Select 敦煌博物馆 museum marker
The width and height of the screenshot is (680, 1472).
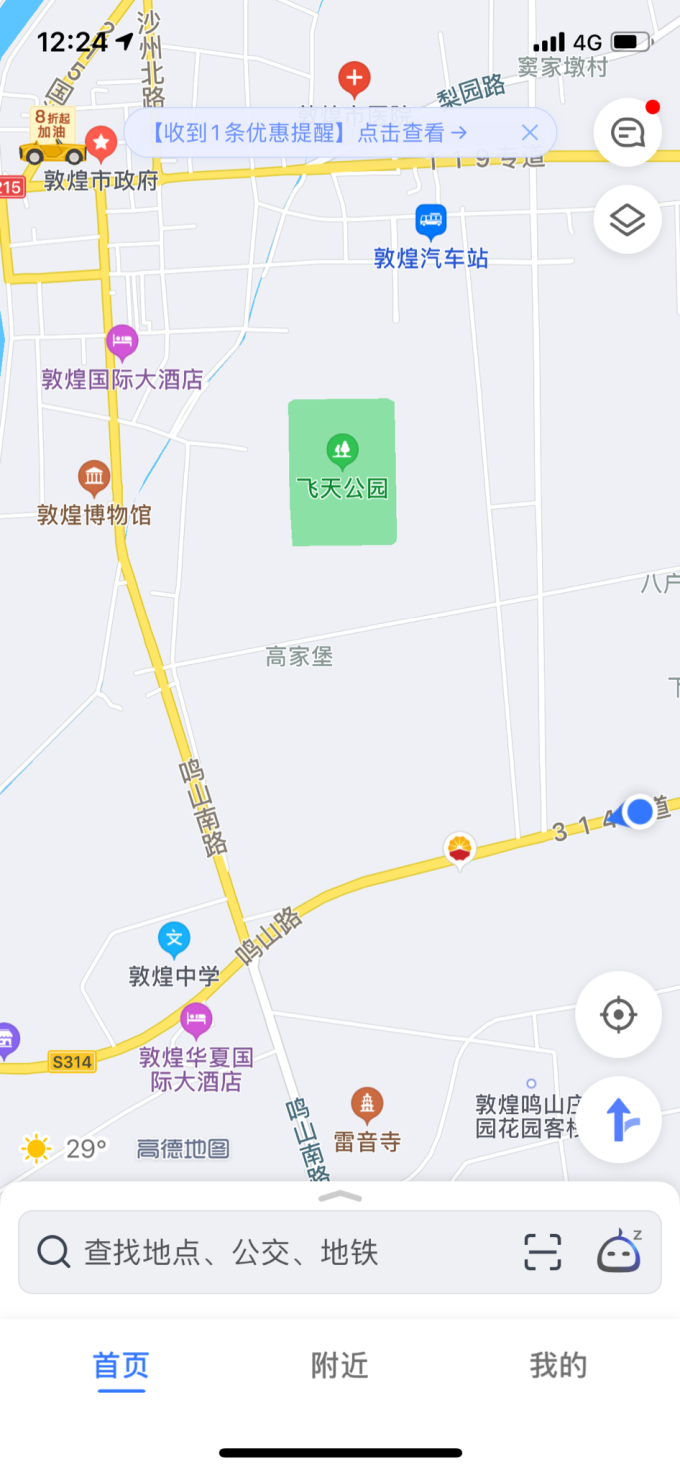point(94,478)
